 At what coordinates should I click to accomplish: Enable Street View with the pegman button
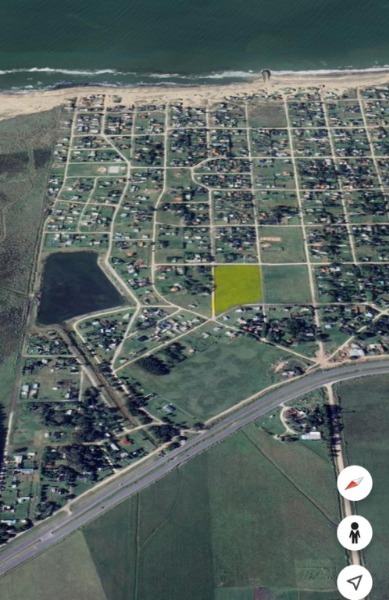(x=355, y=533)
